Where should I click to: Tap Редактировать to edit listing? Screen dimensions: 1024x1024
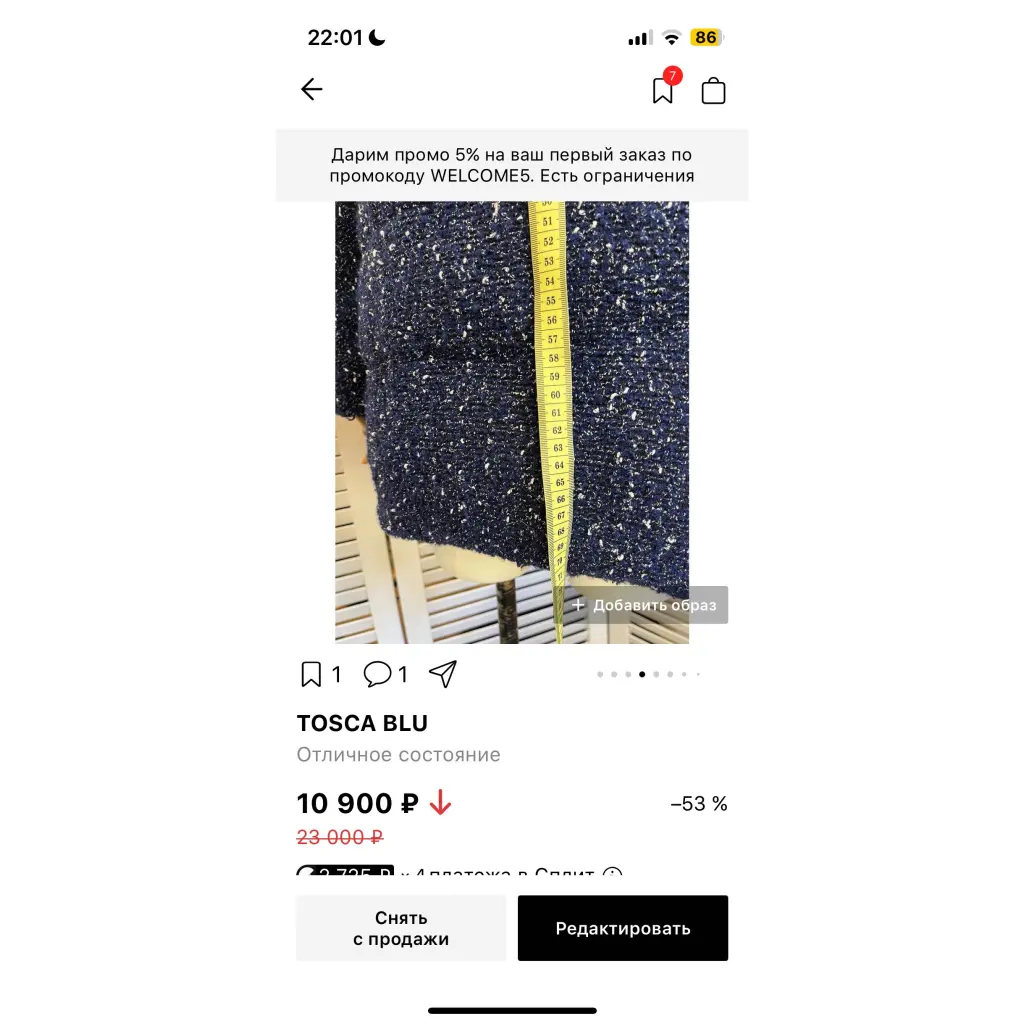623,928
